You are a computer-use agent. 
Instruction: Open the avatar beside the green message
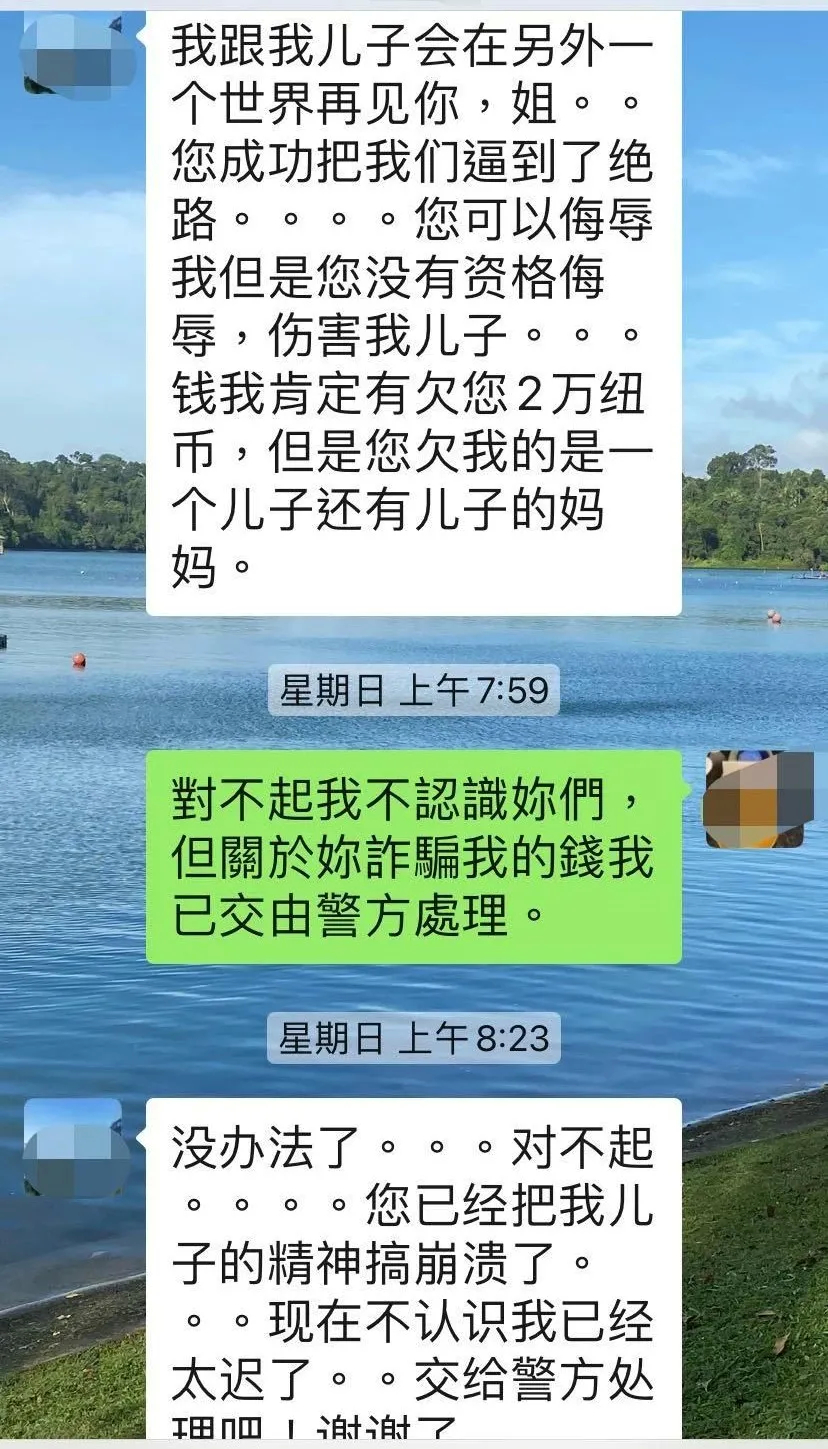759,799
